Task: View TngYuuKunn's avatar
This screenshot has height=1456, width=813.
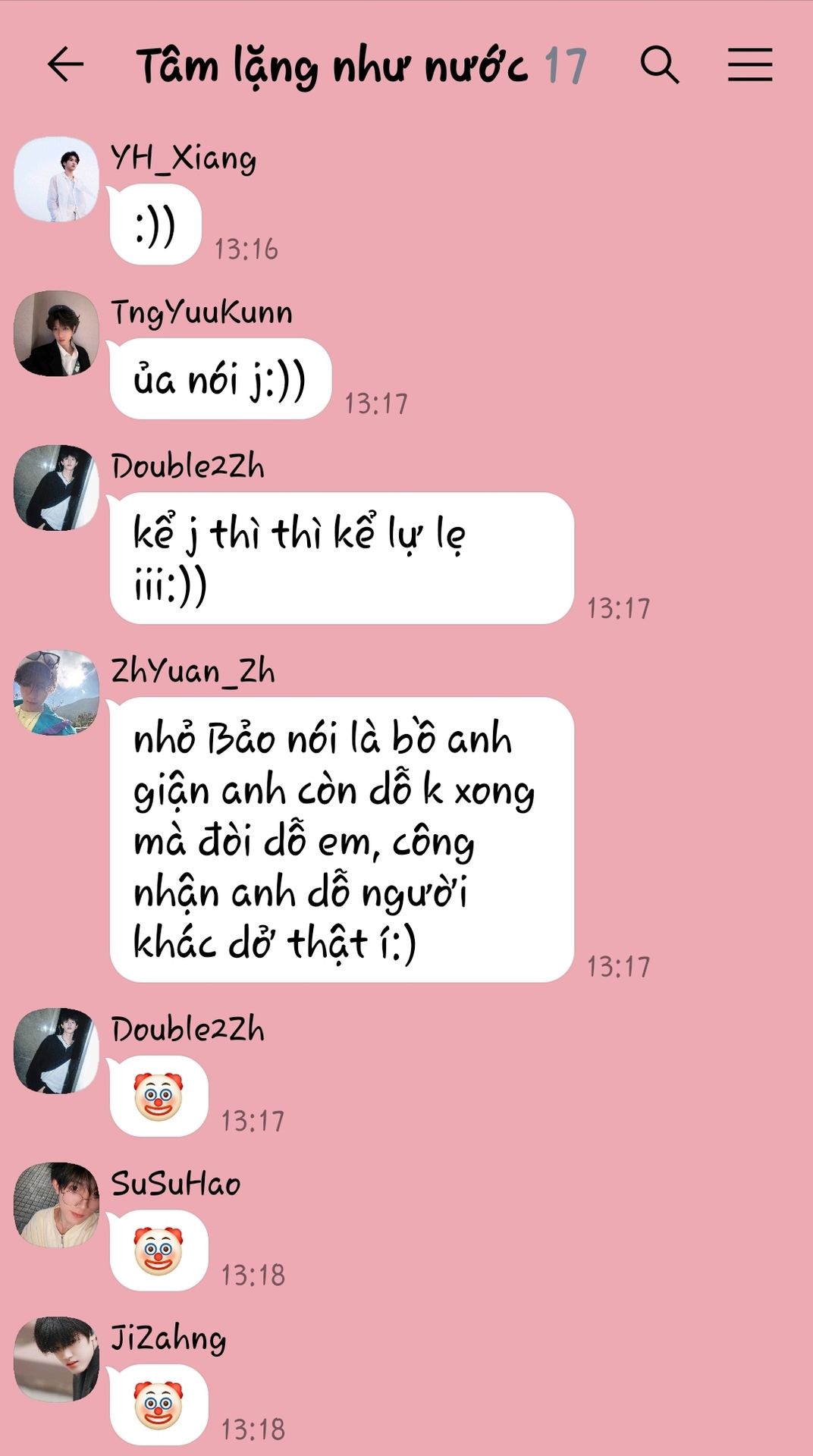Action: point(56,334)
